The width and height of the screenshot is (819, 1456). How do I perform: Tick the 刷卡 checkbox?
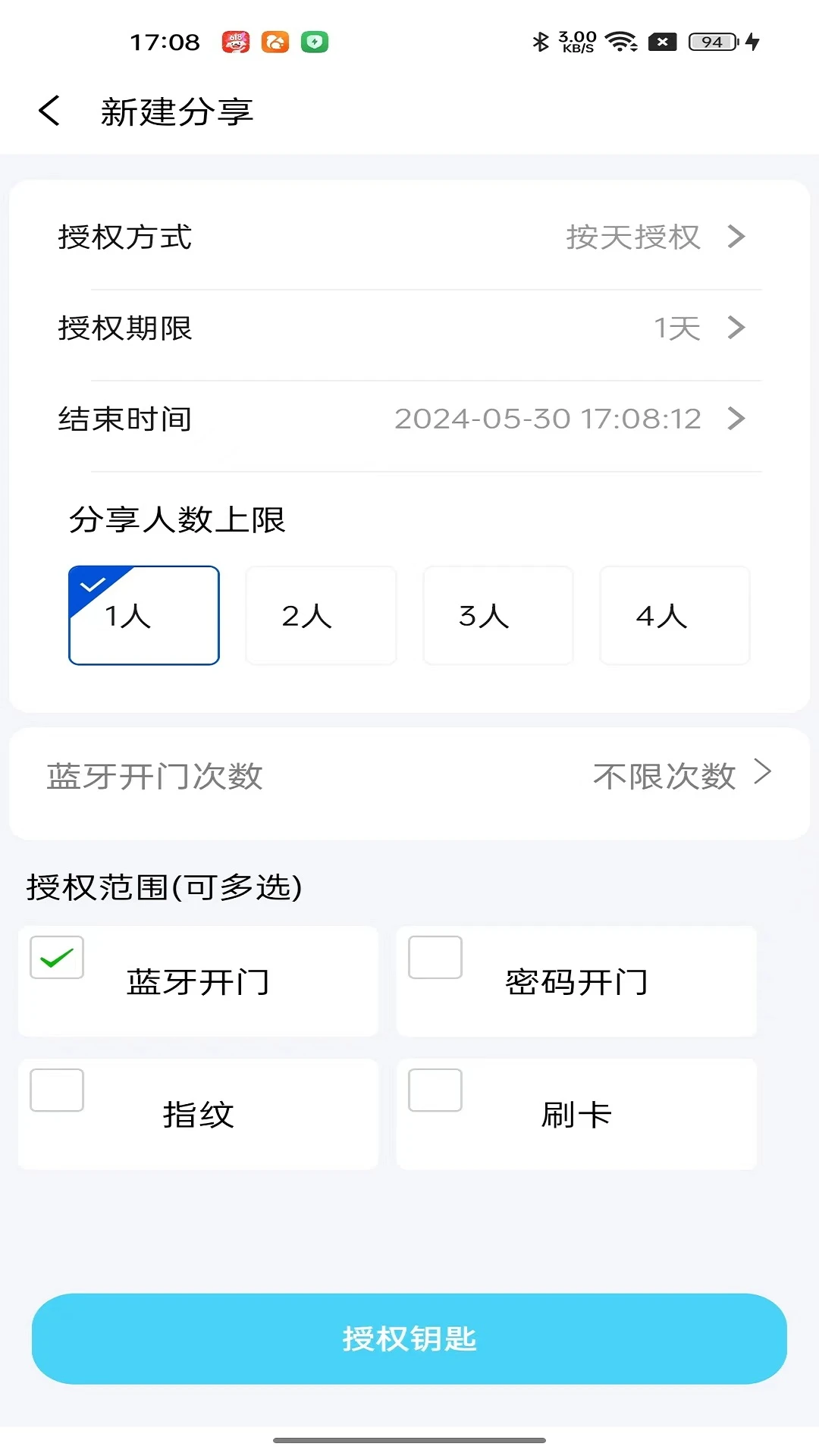[x=435, y=1090]
